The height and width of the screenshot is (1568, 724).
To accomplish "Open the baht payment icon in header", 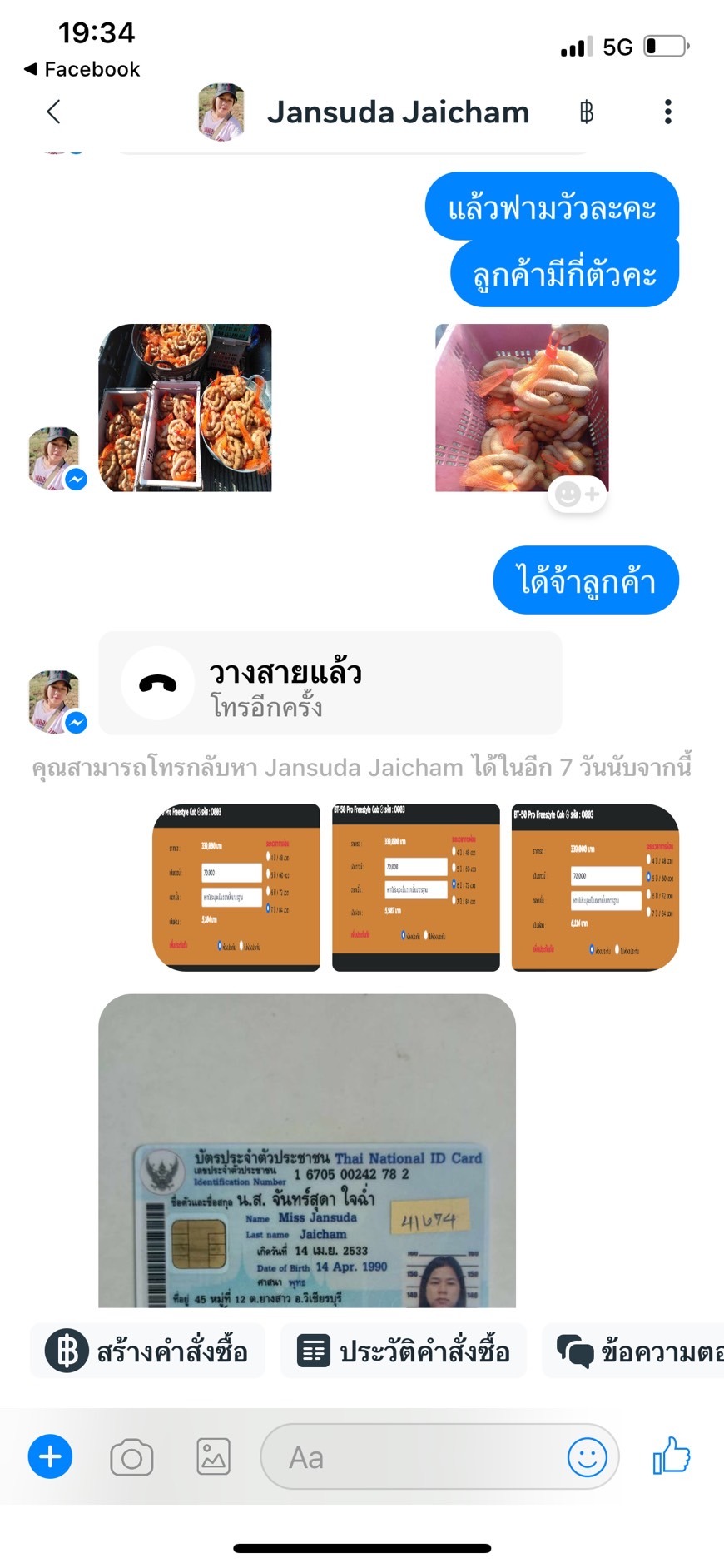I will pyautogui.click(x=587, y=112).
